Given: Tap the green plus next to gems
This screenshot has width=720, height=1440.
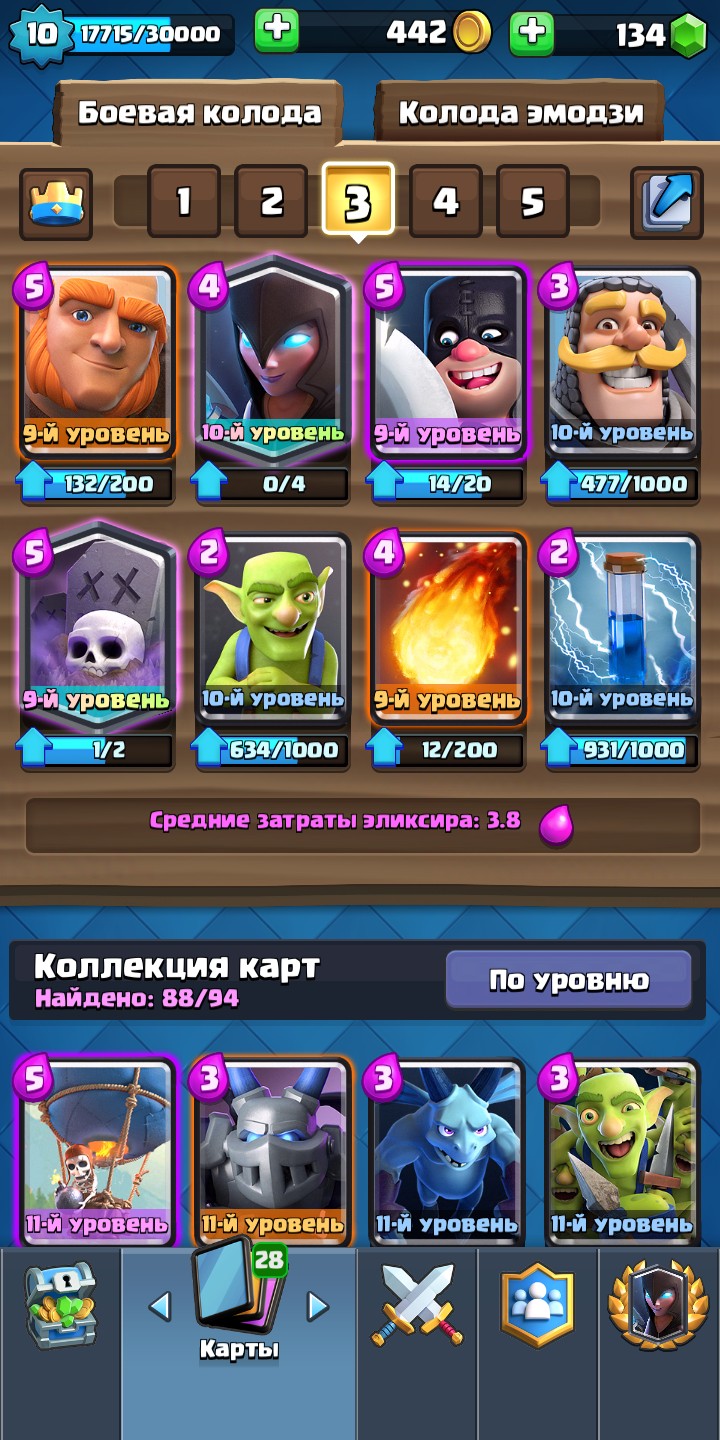Looking at the screenshot, I should click(532, 32).
